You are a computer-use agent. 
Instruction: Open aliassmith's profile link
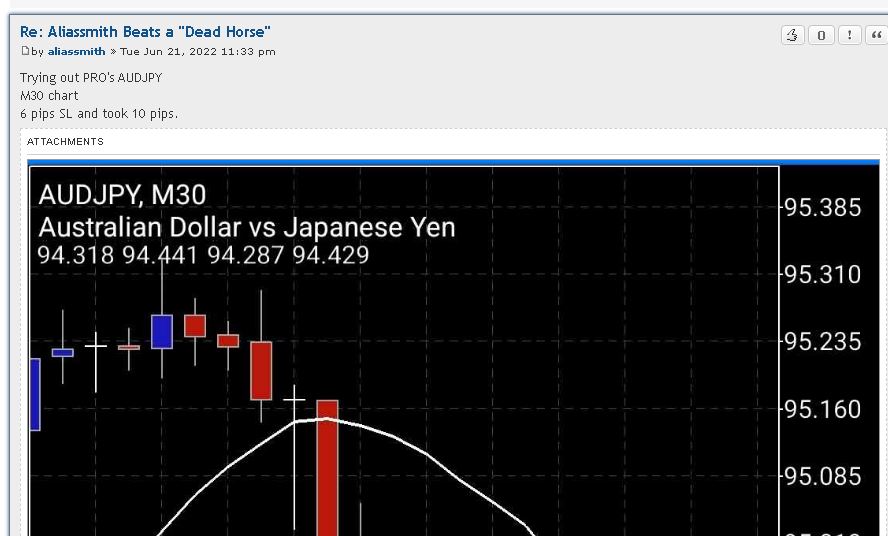(x=76, y=51)
